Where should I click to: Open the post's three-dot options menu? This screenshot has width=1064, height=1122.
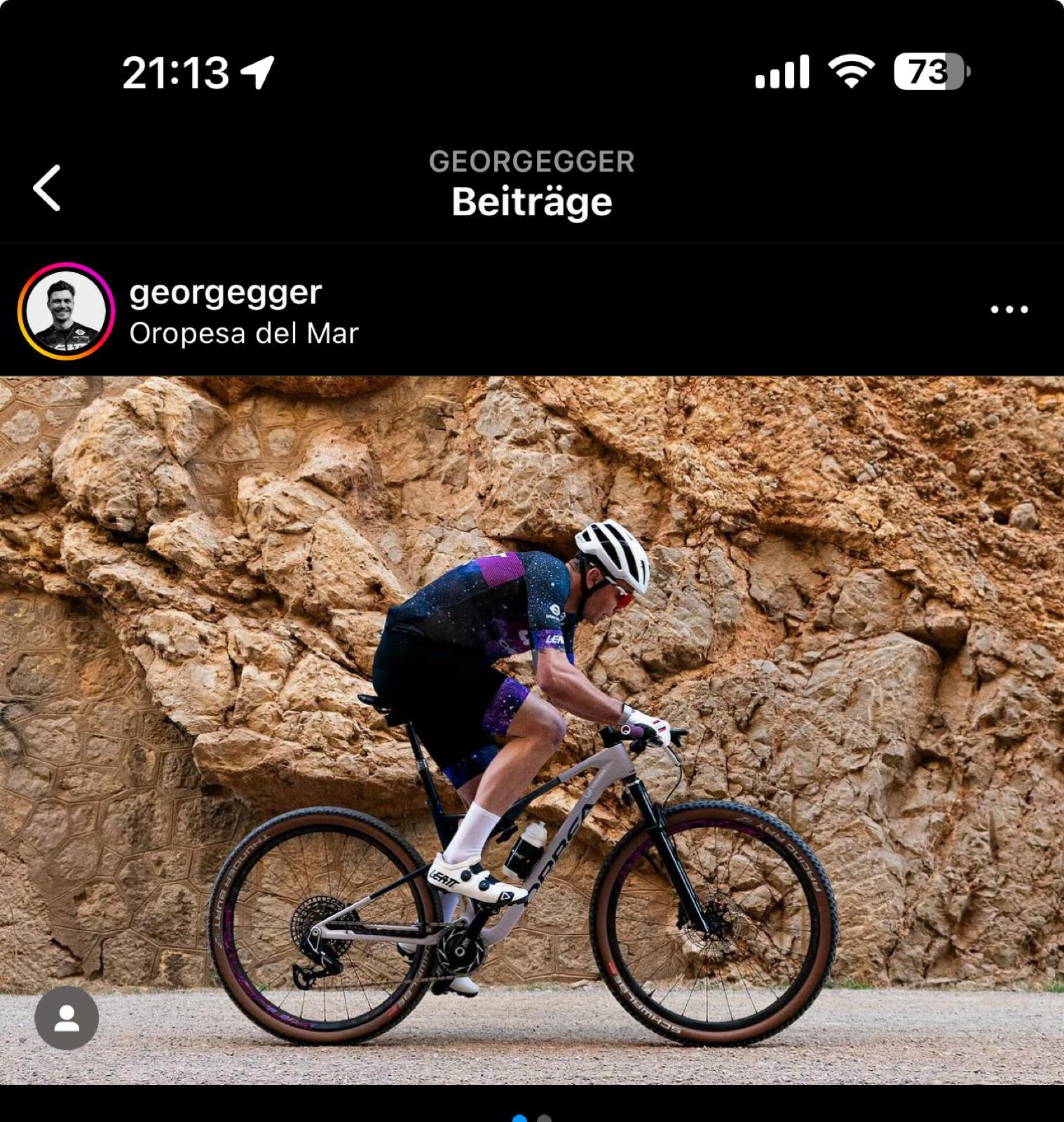point(1009,309)
